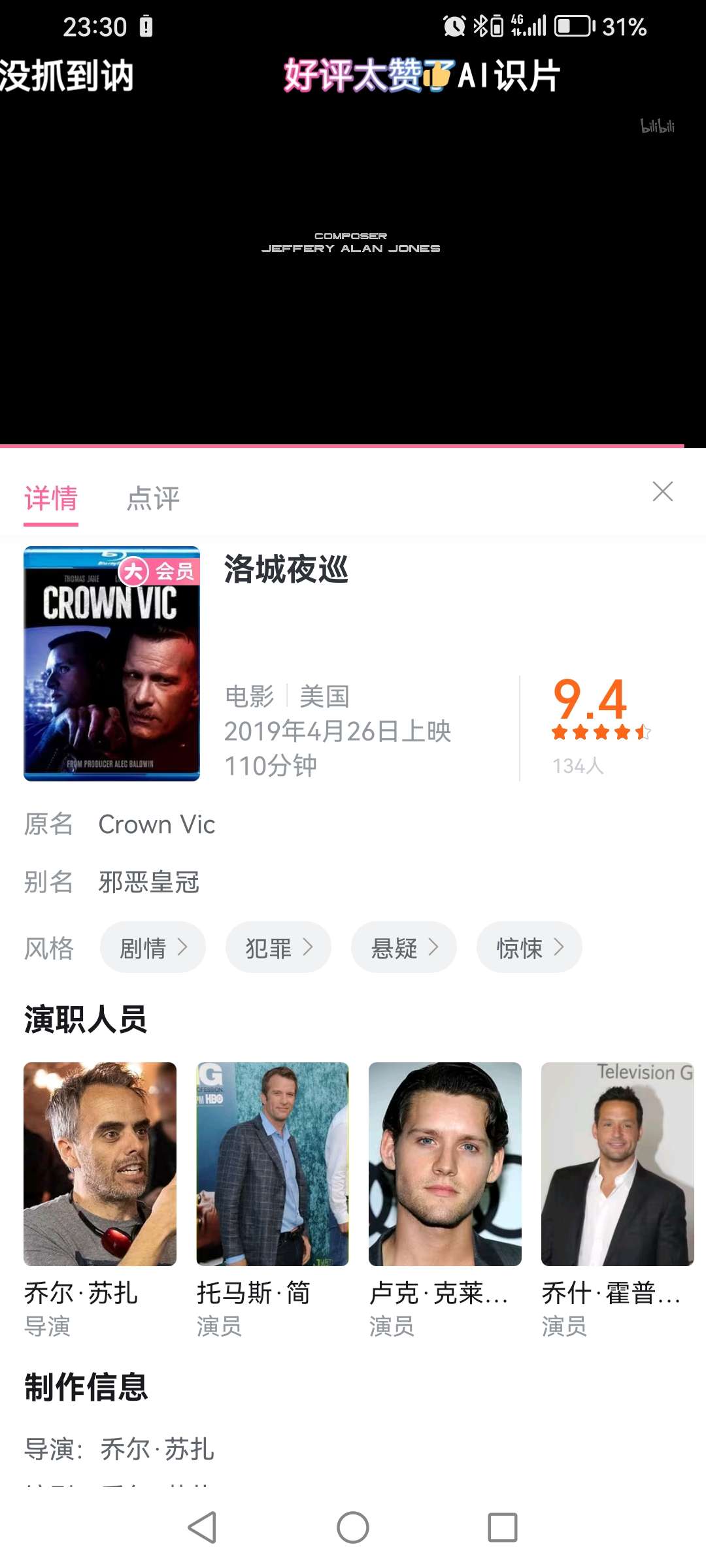The width and height of the screenshot is (706, 1568).
Task: Open actor 托马斯·简's profile card
Action: pos(273,1164)
